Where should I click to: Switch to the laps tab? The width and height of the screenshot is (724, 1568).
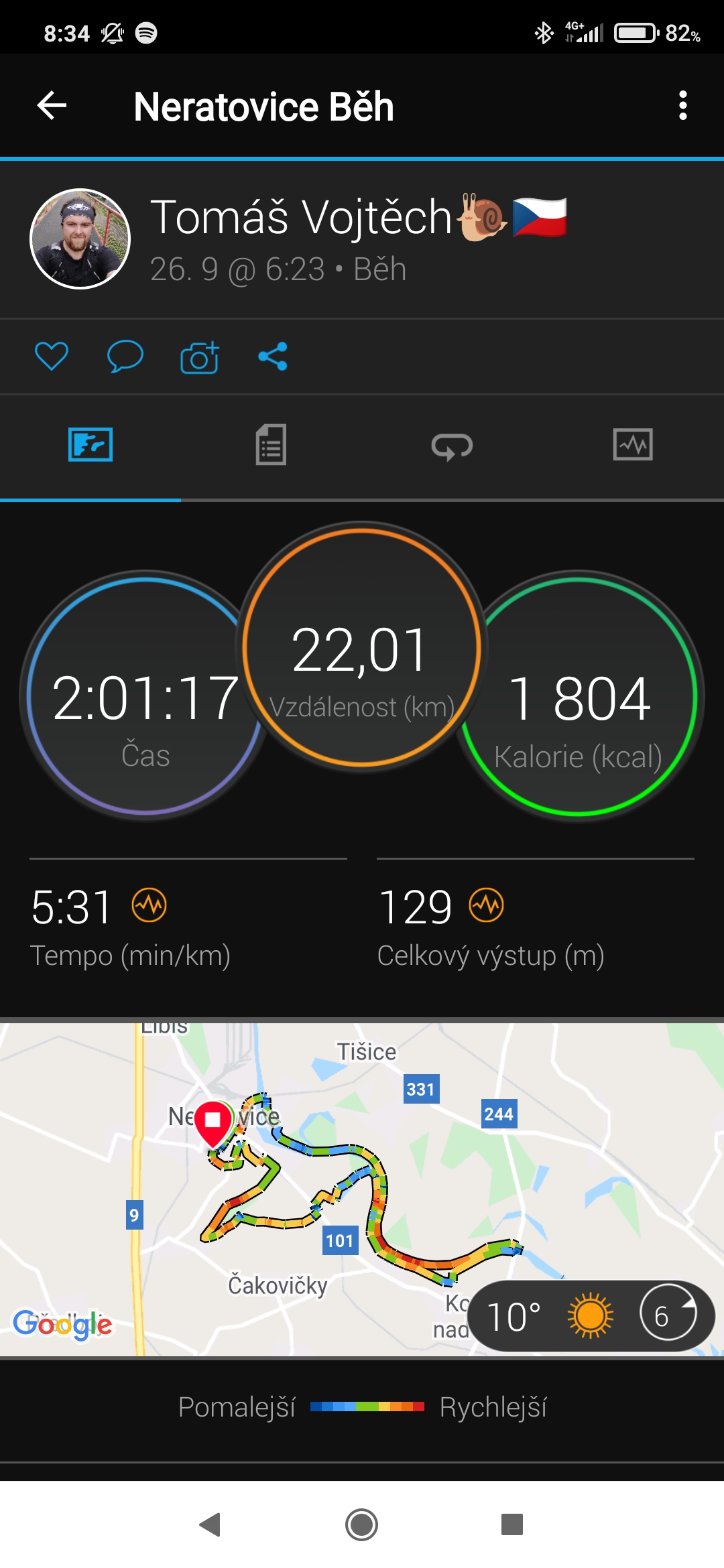452,446
